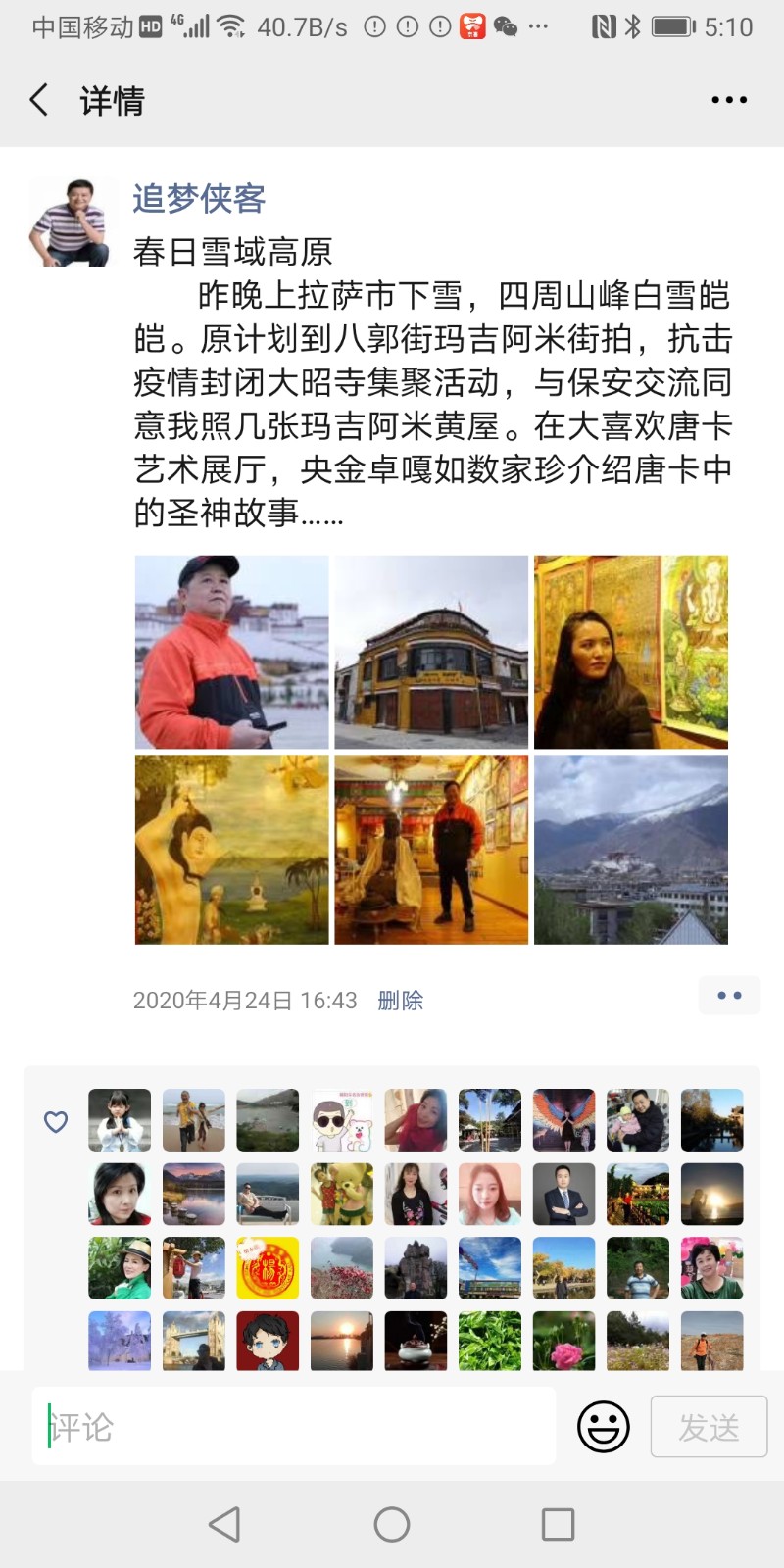Open 追梦侠客's profile via username link
The height and width of the screenshot is (1568, 784).
[x=199, y=198]
